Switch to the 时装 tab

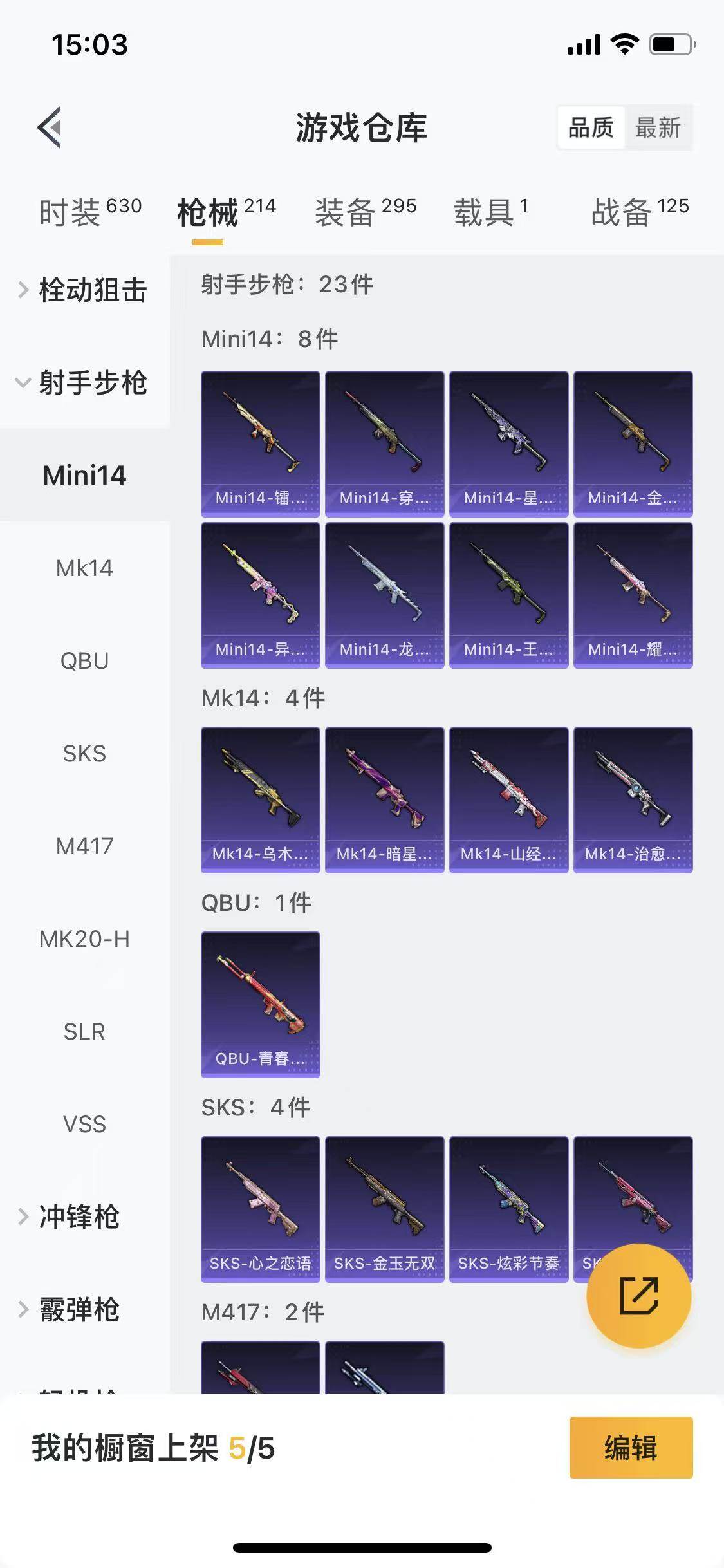[x=90, y=212]
